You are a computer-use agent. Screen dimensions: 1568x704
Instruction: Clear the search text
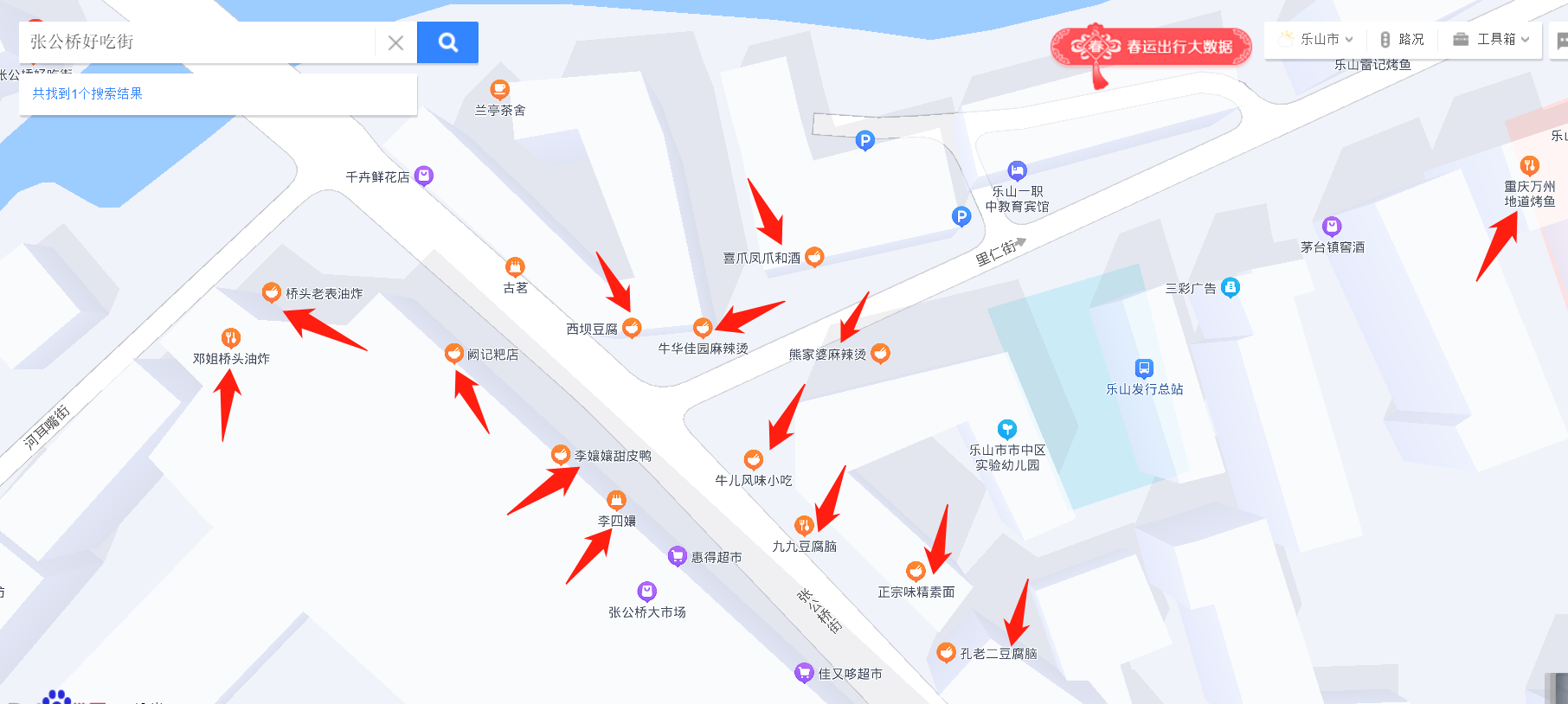[x=395, y=42]
